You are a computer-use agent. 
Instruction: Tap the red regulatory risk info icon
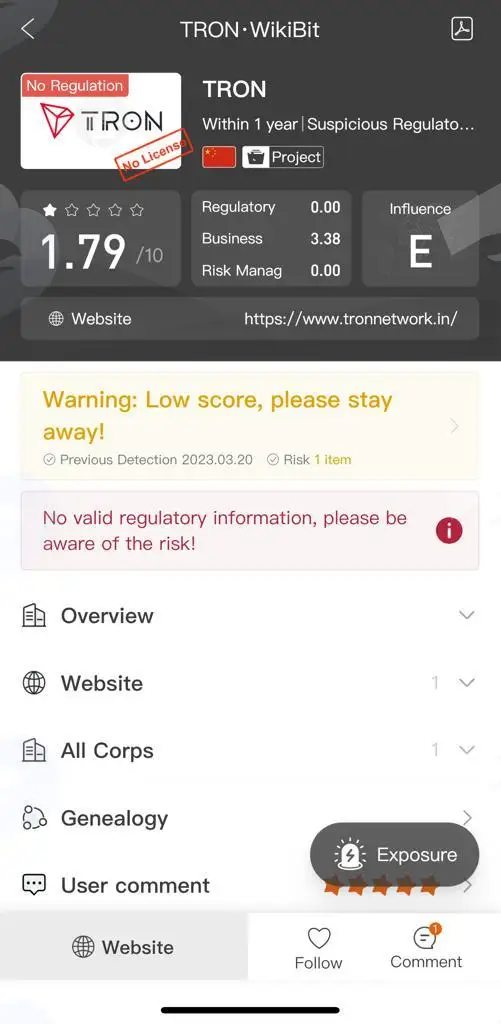449,530
